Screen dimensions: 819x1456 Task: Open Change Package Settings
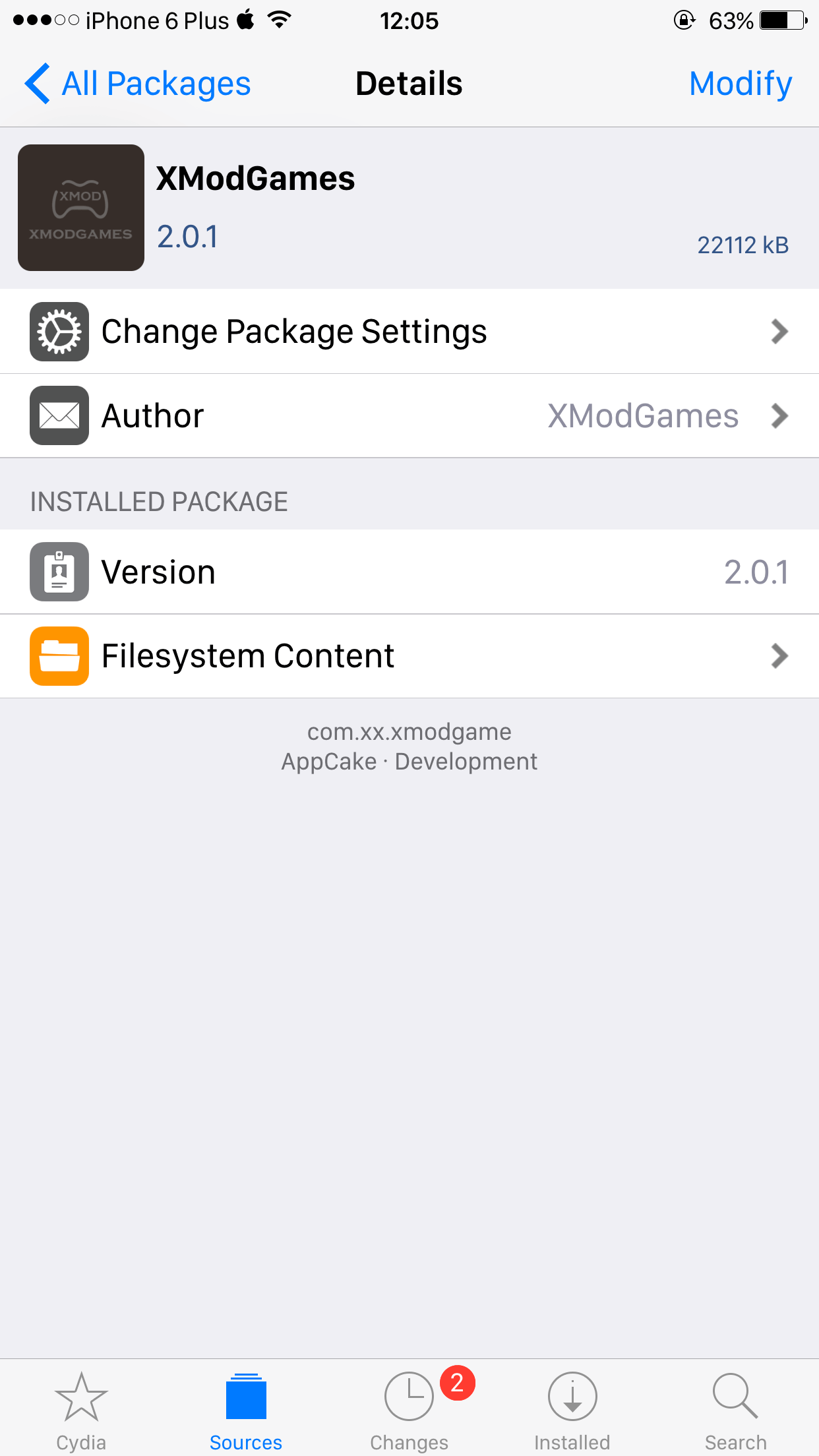coord(409,331)
